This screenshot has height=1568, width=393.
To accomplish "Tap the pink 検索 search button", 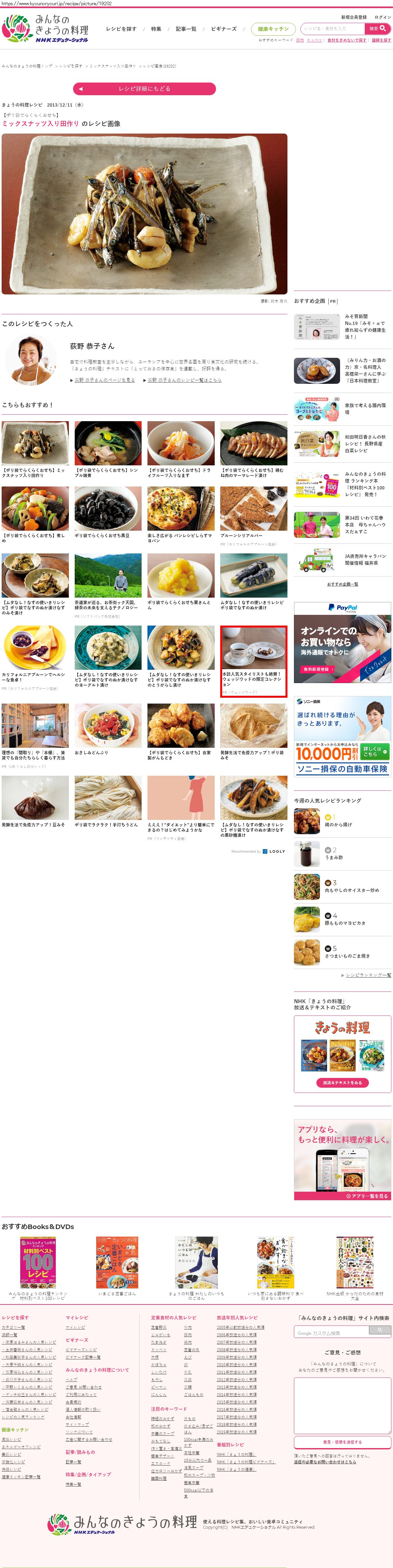I will 378,29.
